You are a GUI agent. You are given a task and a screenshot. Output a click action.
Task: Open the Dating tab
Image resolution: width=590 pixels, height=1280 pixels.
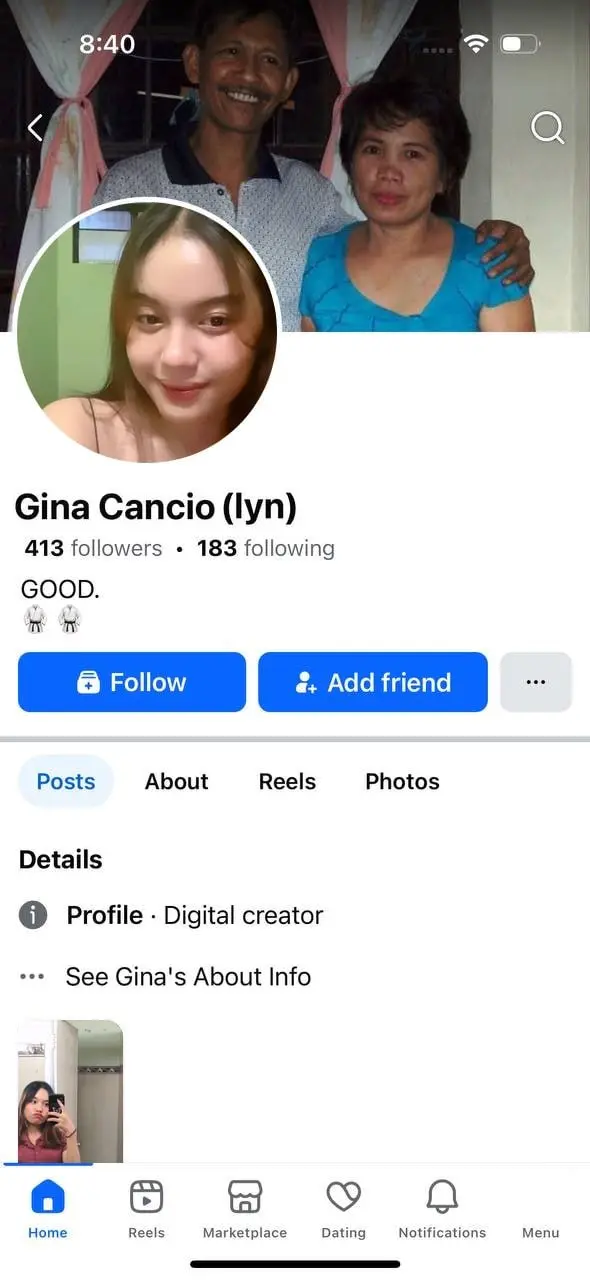343,1208
